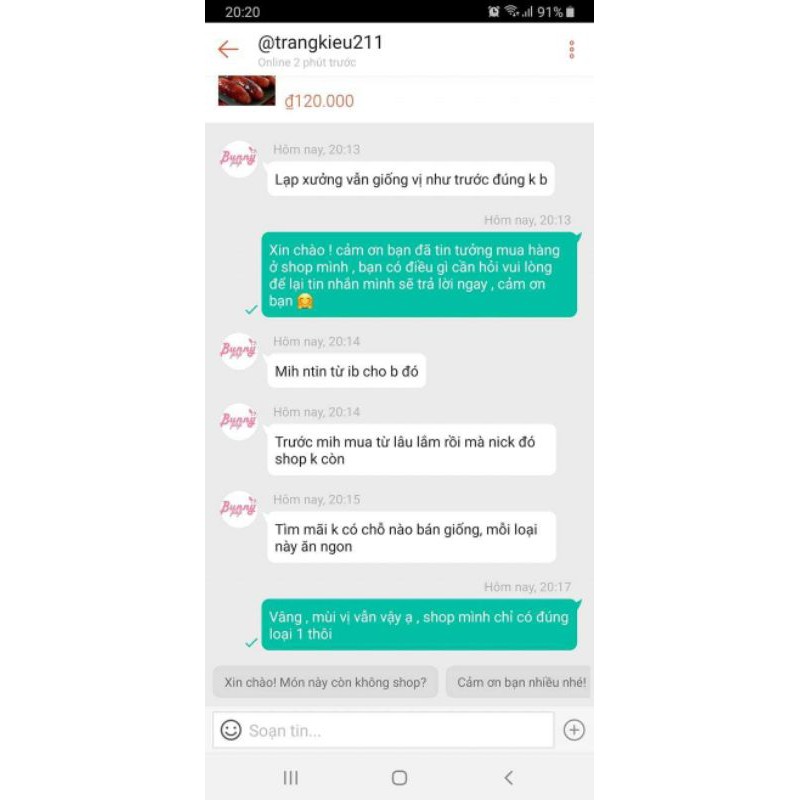
Task: Open the ₫120.000 product card
Action: tap(320, 98)
